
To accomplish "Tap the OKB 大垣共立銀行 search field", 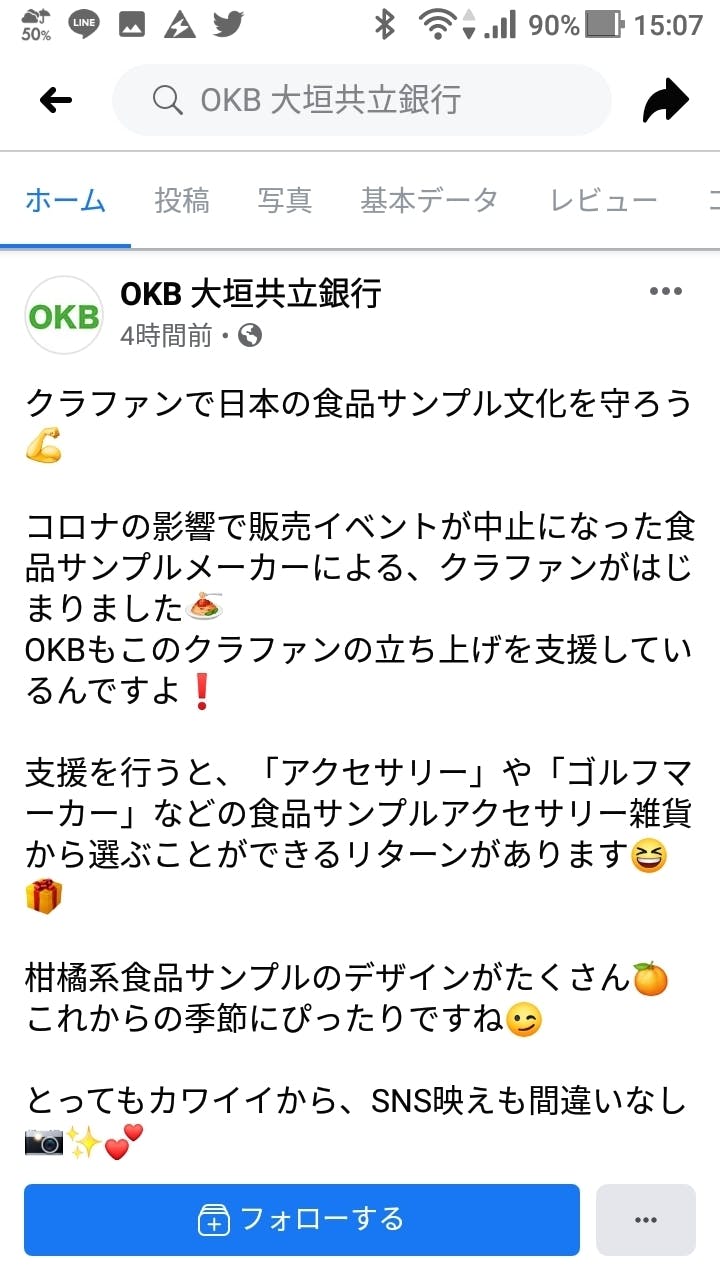I will point(361,100).
